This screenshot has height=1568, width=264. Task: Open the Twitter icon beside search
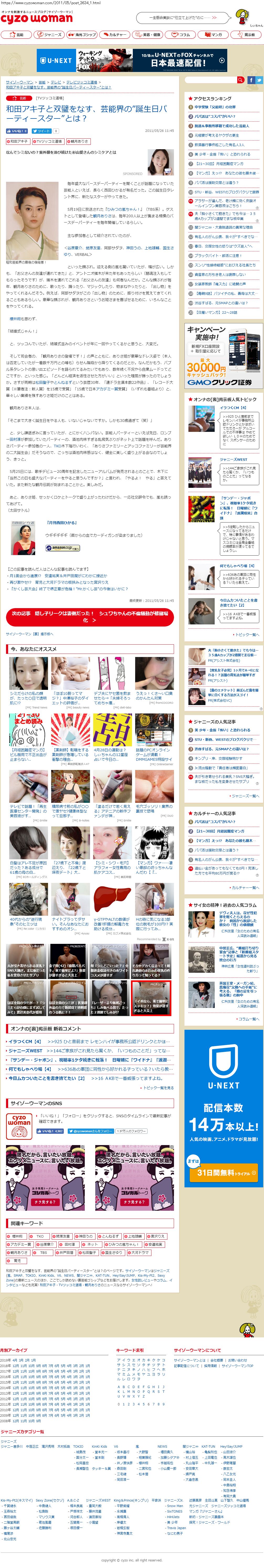259,80
